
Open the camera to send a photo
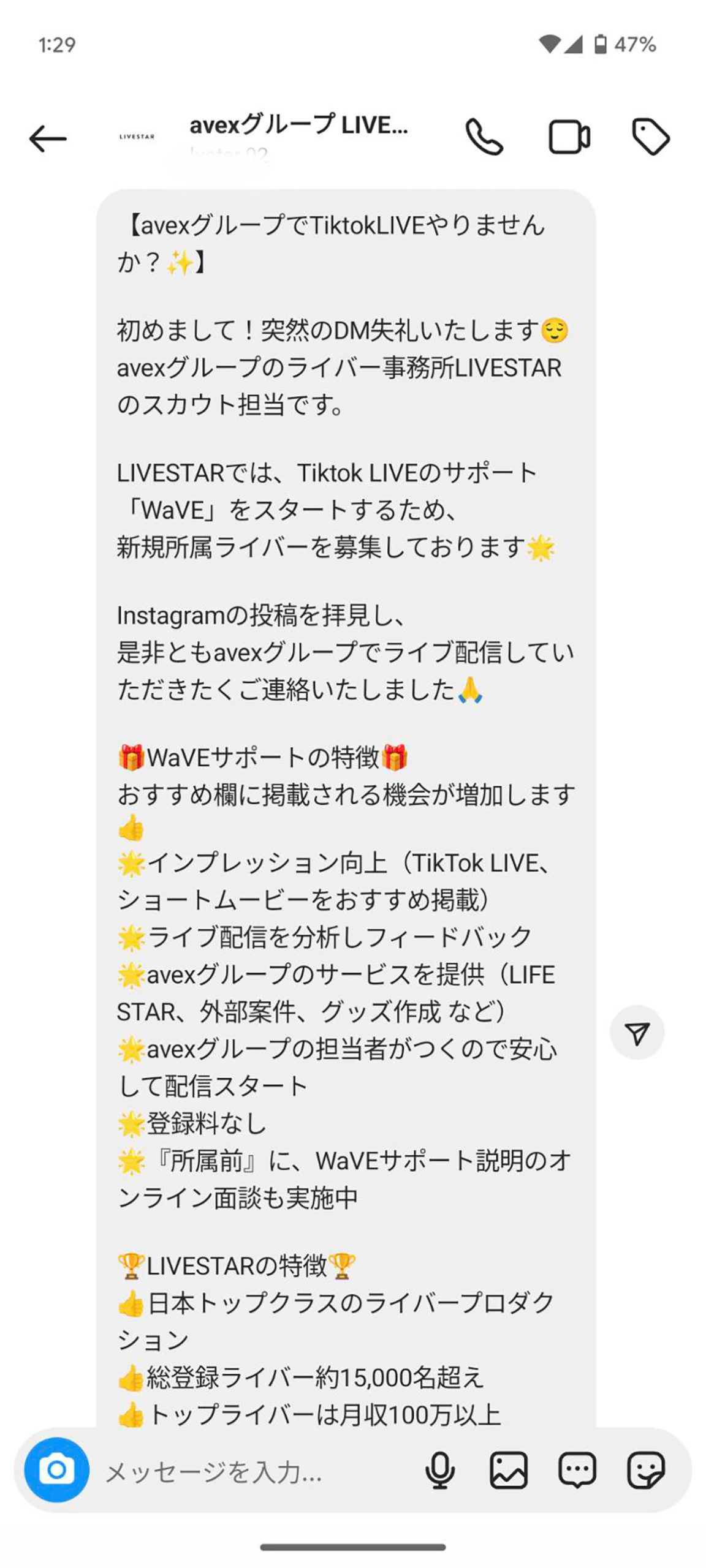(x=56, y=1469)
